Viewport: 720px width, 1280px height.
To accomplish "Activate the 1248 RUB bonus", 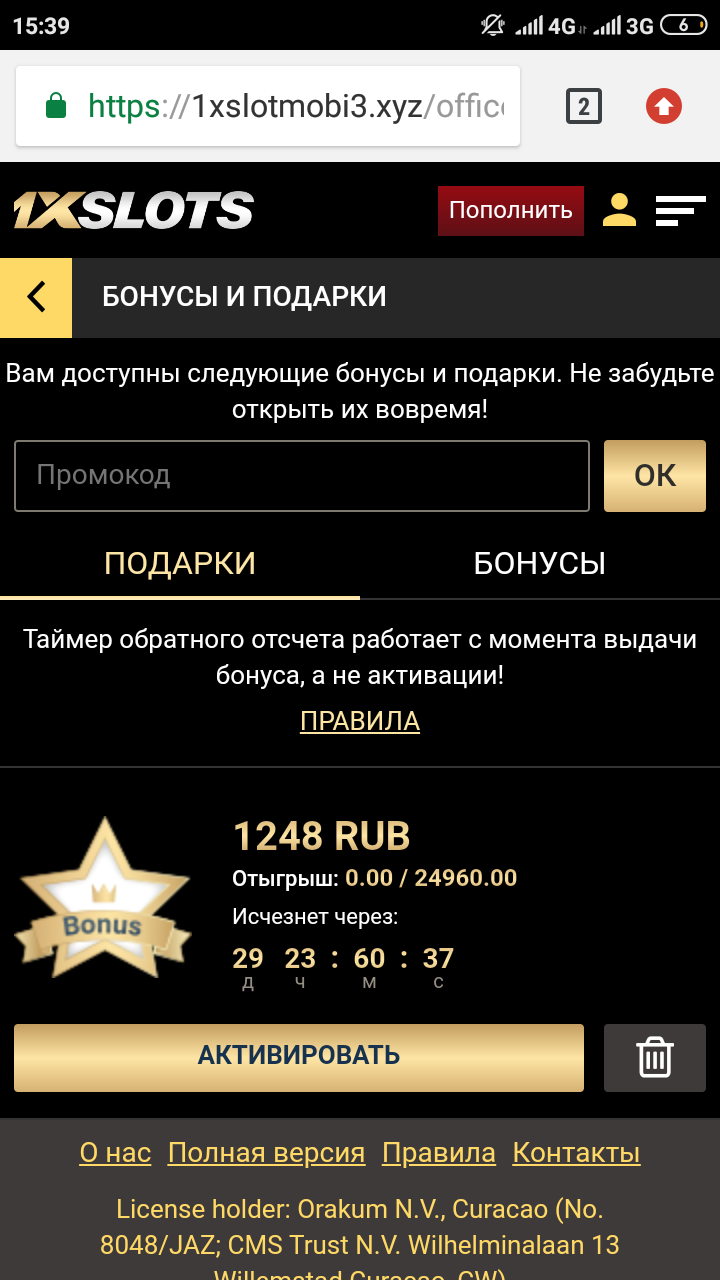I will (x=298, y=1056).
